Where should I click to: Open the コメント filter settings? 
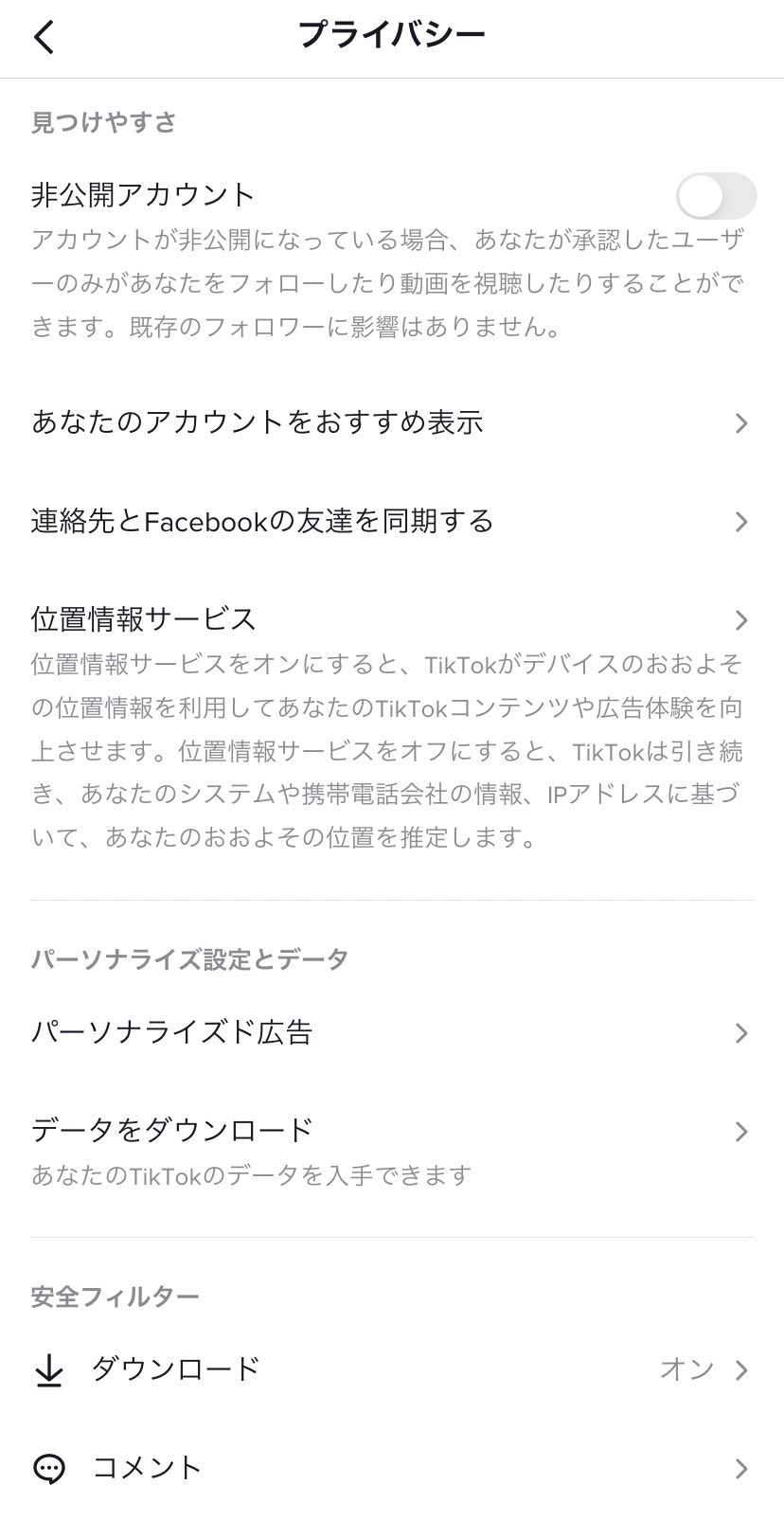(x=392, y=1468)
